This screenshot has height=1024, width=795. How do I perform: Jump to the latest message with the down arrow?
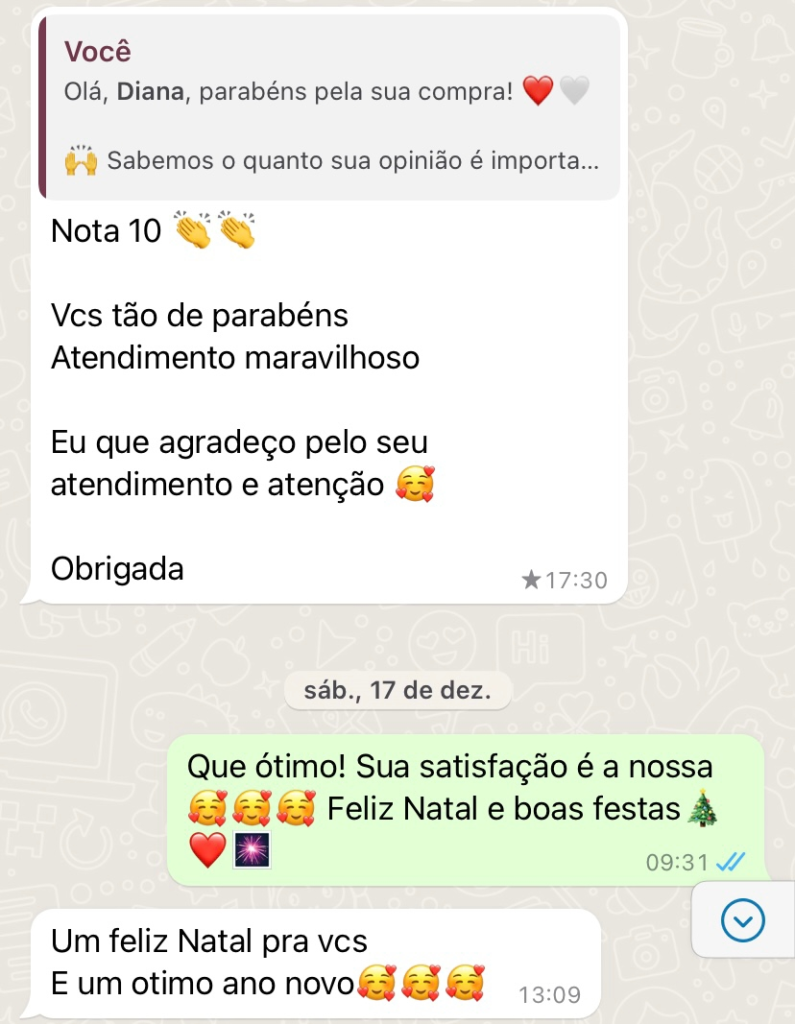(742, 920)
